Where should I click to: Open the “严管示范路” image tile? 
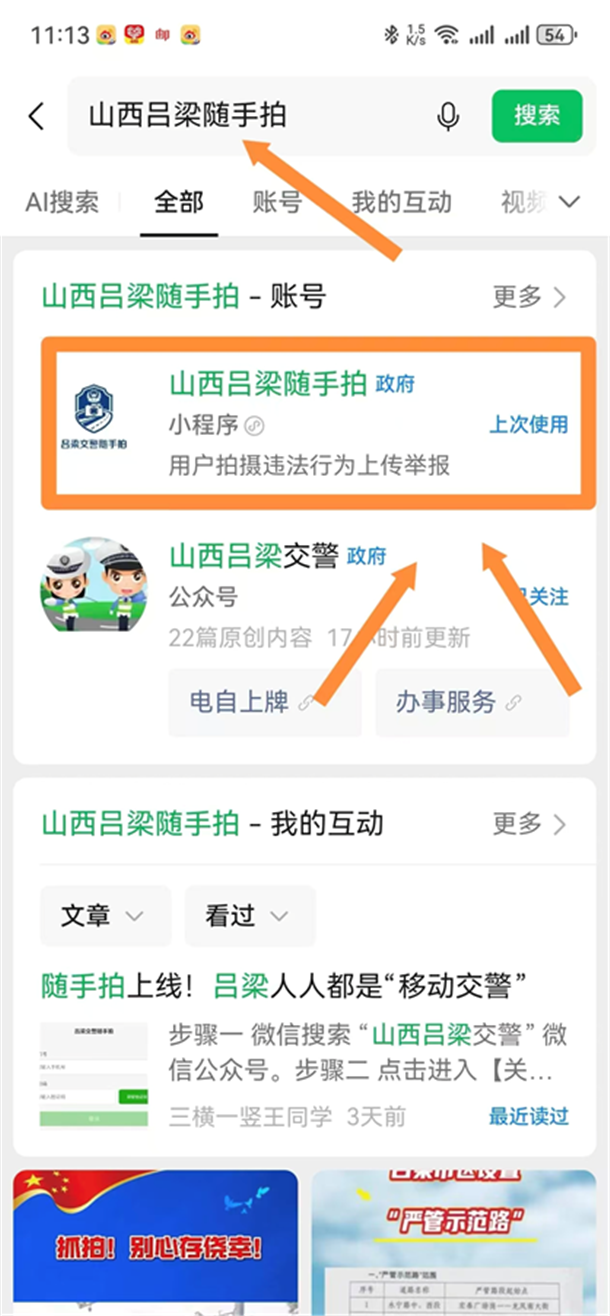coord(453,1243)
